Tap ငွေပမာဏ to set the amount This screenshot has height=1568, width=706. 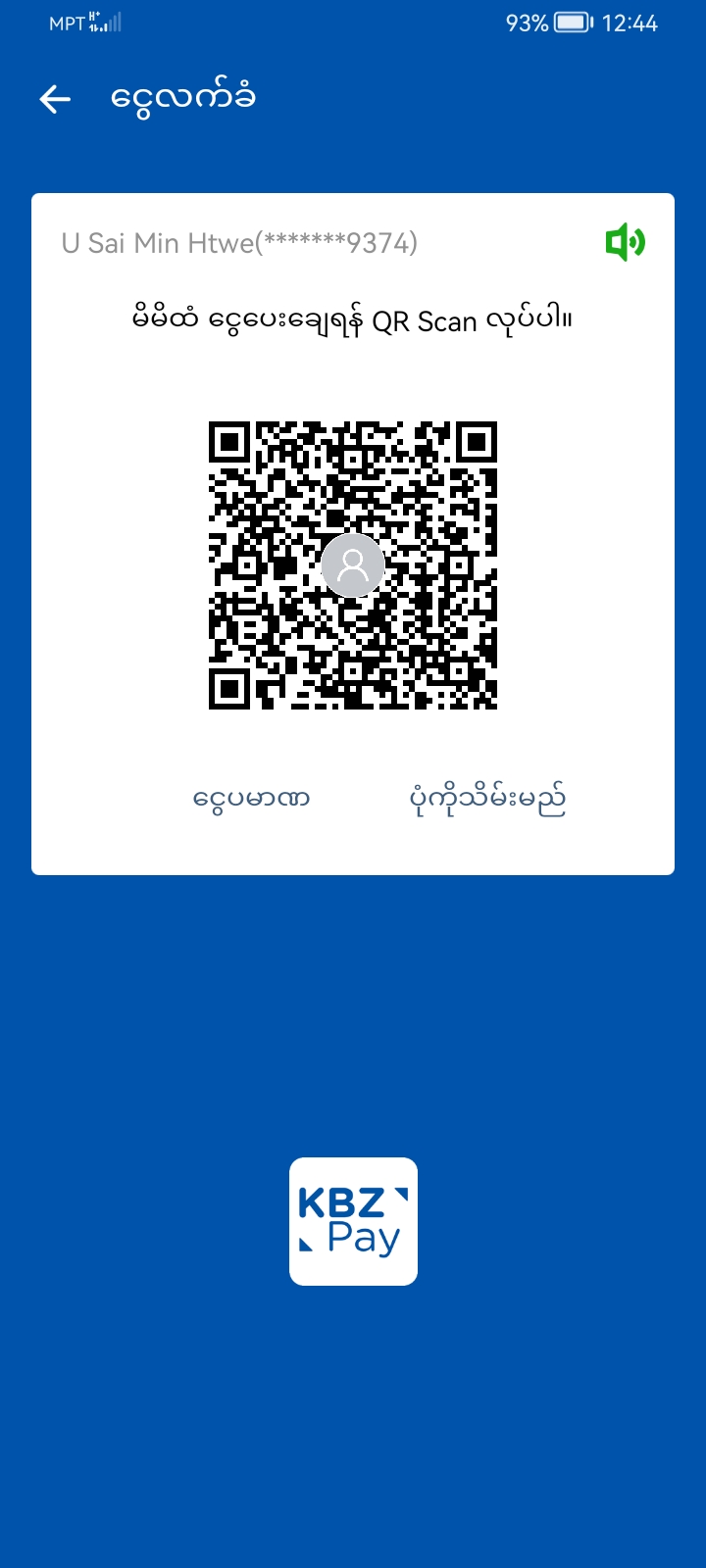coord(252,799)
